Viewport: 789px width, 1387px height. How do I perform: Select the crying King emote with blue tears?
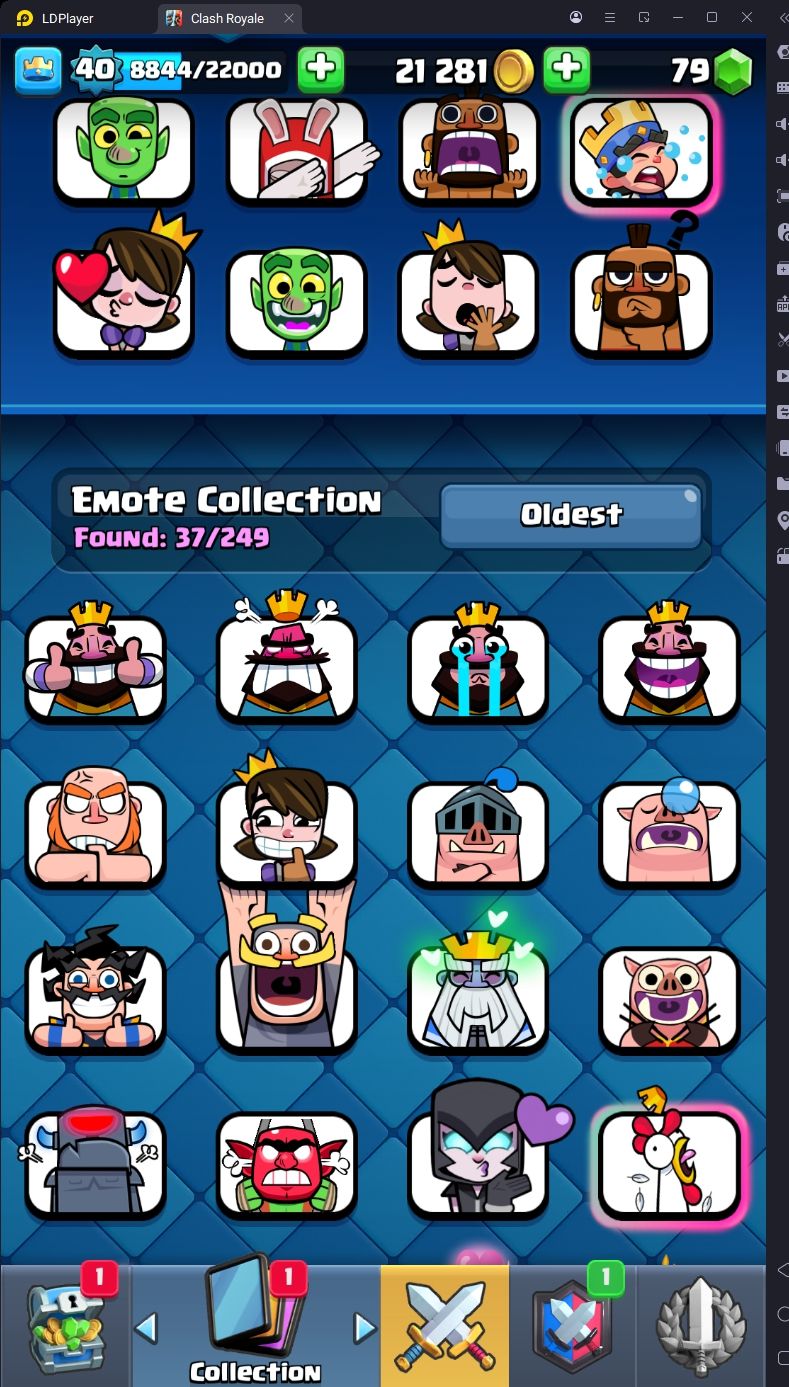(478, 667)
